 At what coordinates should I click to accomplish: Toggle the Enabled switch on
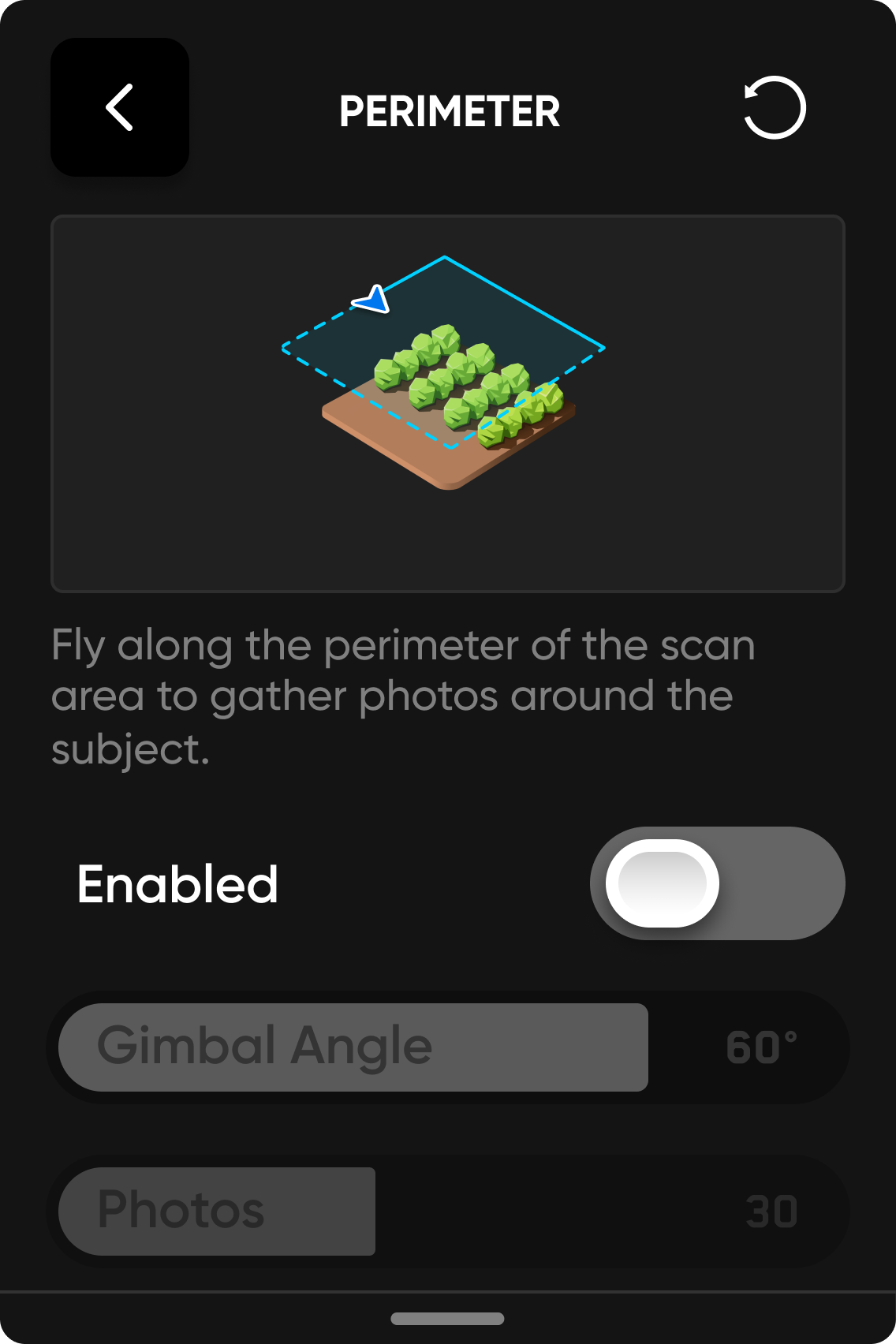coord(717,883)
